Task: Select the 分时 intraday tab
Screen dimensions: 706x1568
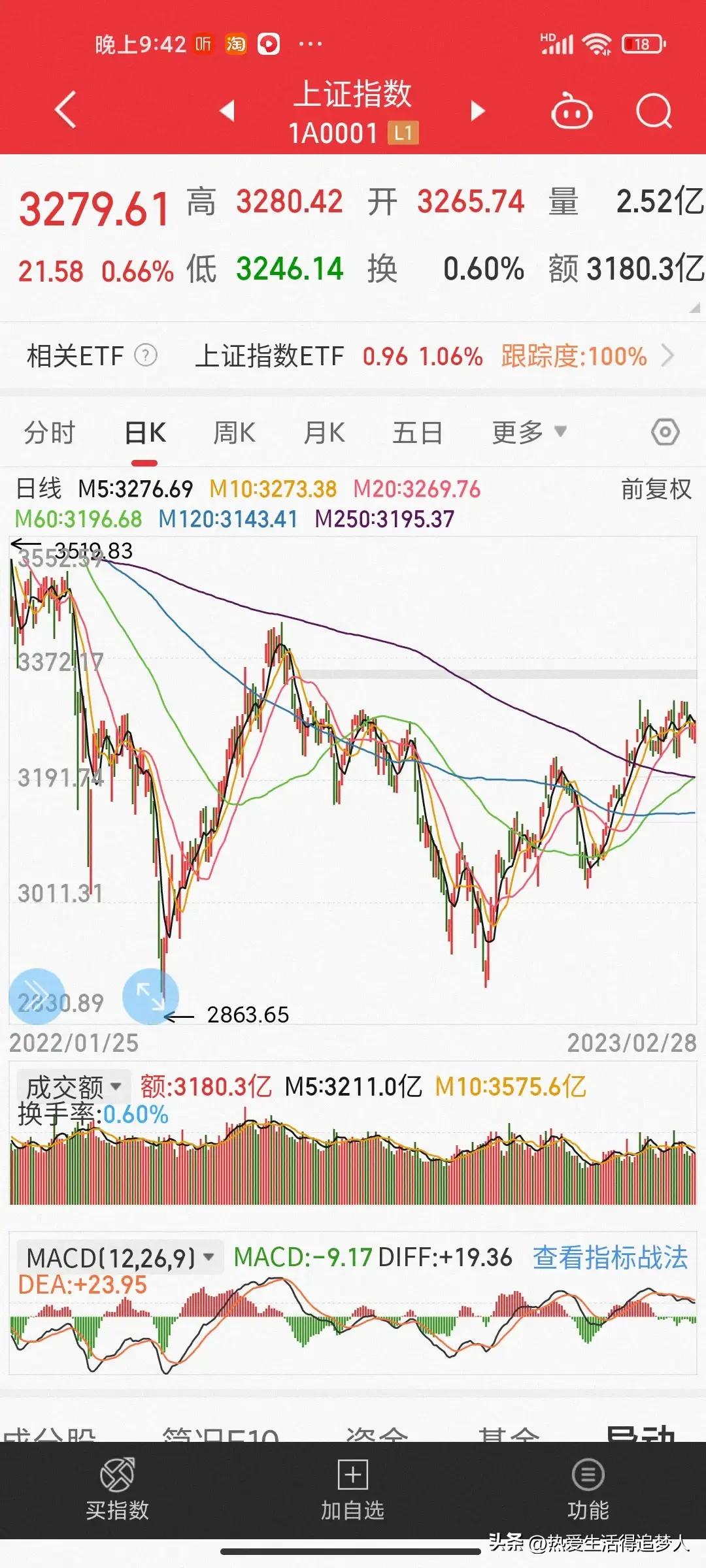Action: 50,432
